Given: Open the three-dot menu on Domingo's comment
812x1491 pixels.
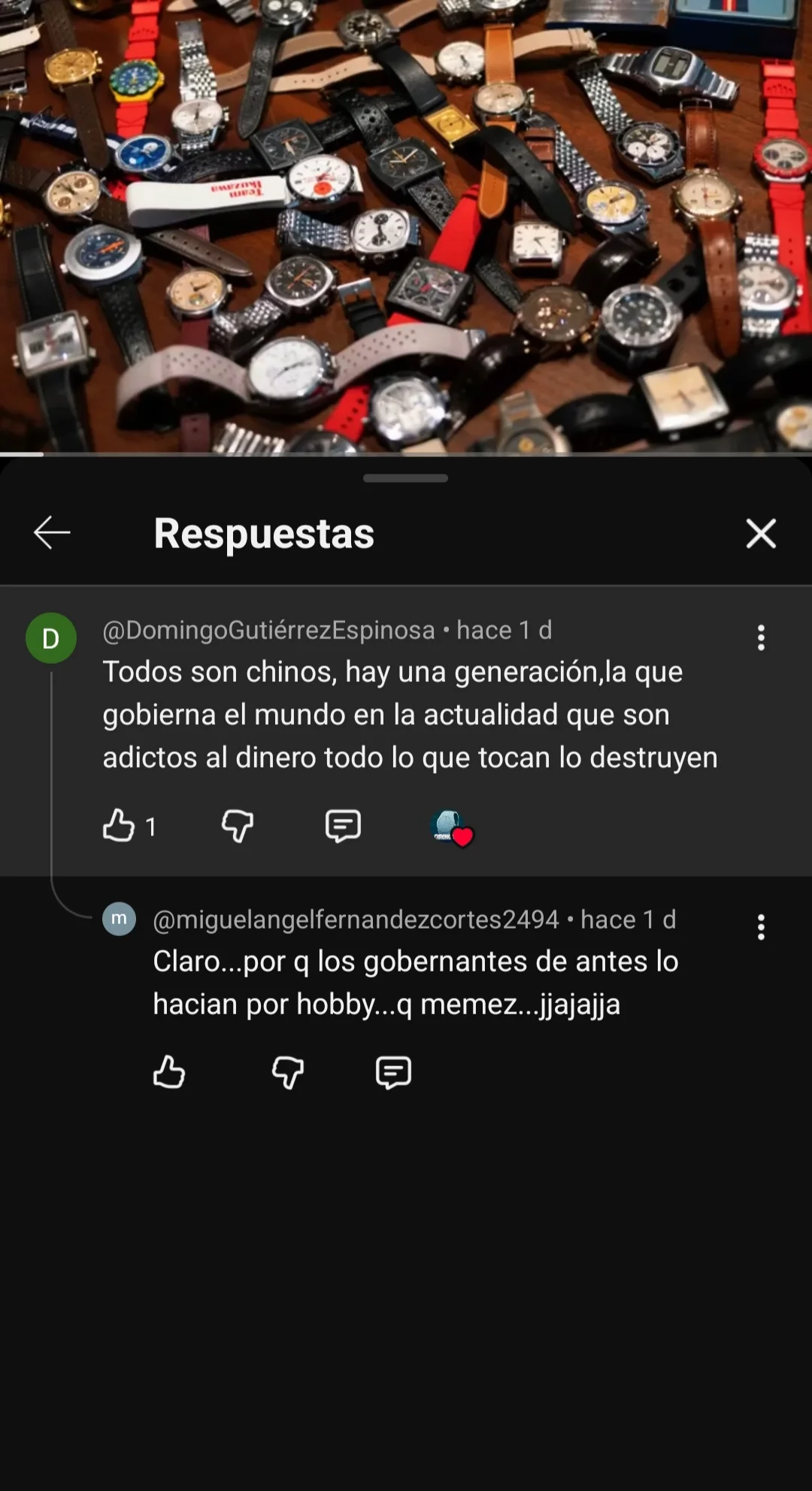Looking at the screenshot, I should pos(761,638).
